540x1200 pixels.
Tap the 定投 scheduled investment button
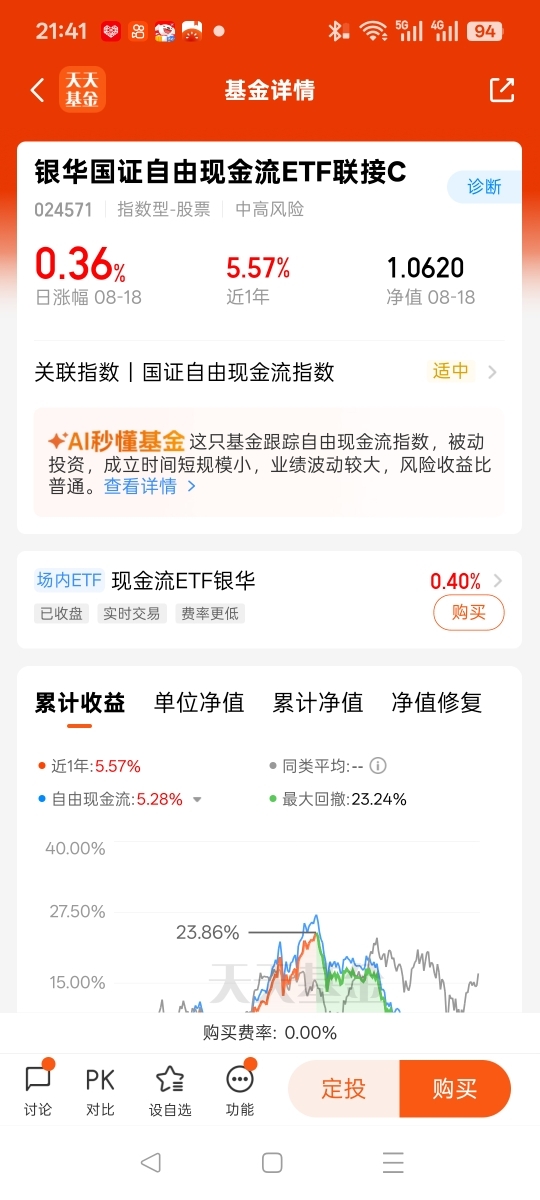tap(344, 1089)
